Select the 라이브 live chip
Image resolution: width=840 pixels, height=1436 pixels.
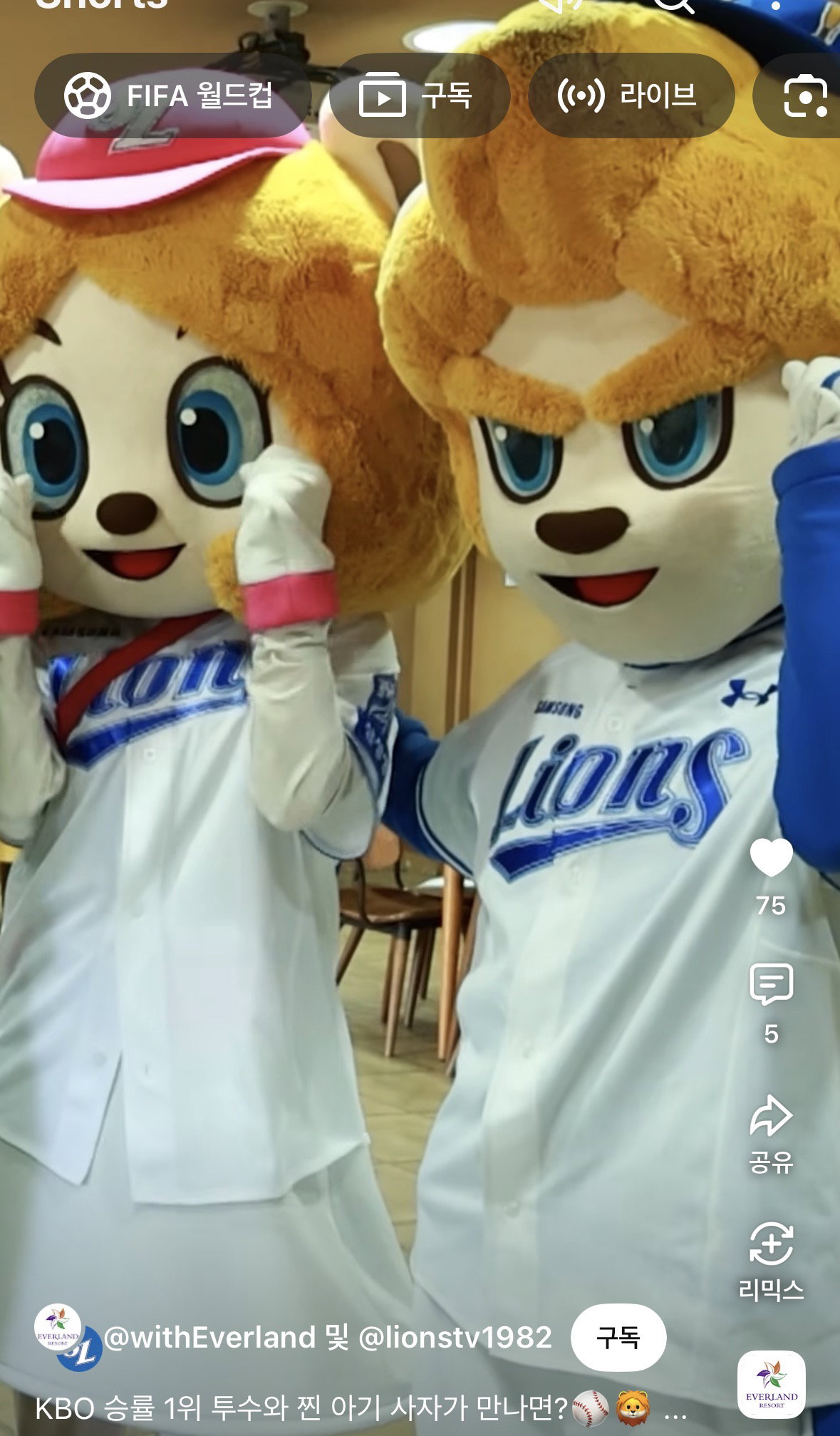631,95
